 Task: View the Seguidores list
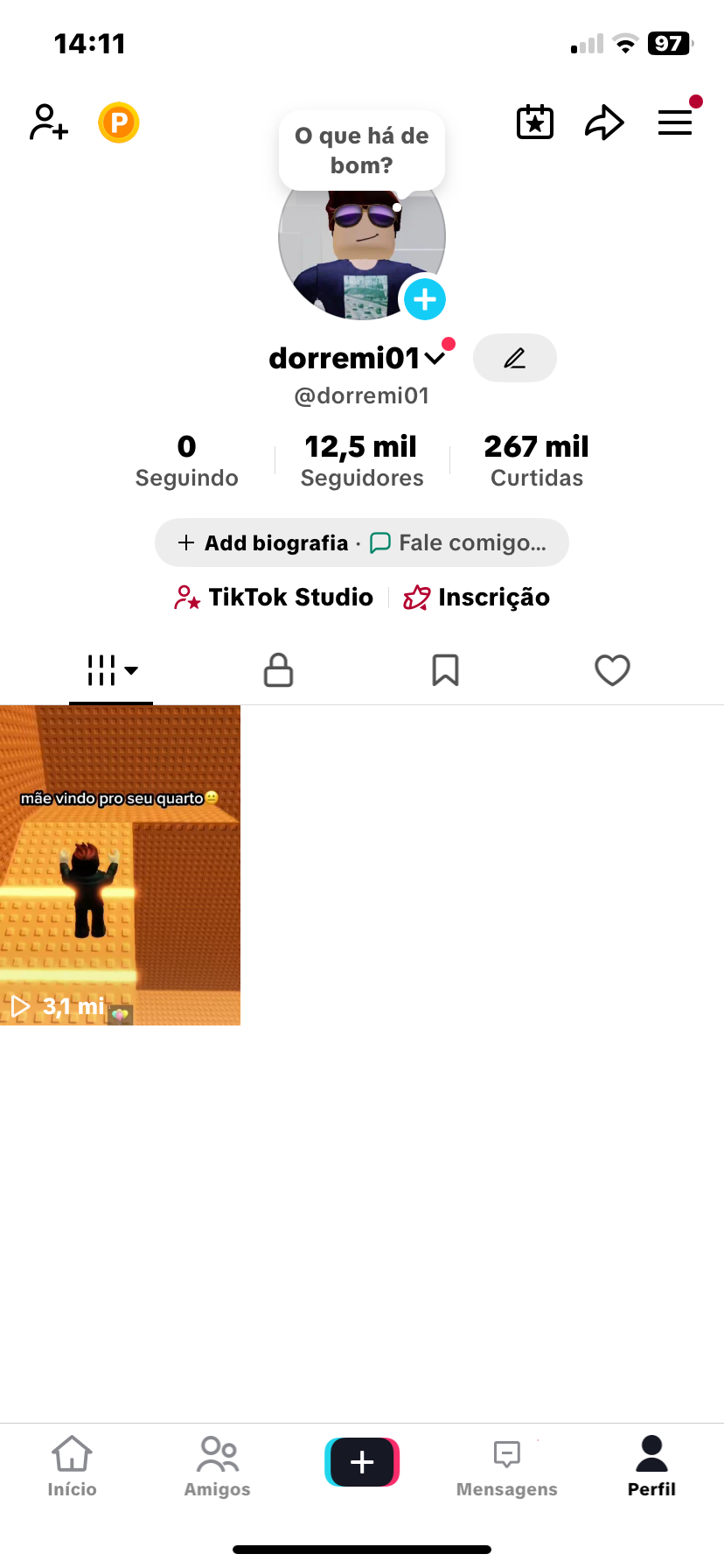[x=361, y=460]
